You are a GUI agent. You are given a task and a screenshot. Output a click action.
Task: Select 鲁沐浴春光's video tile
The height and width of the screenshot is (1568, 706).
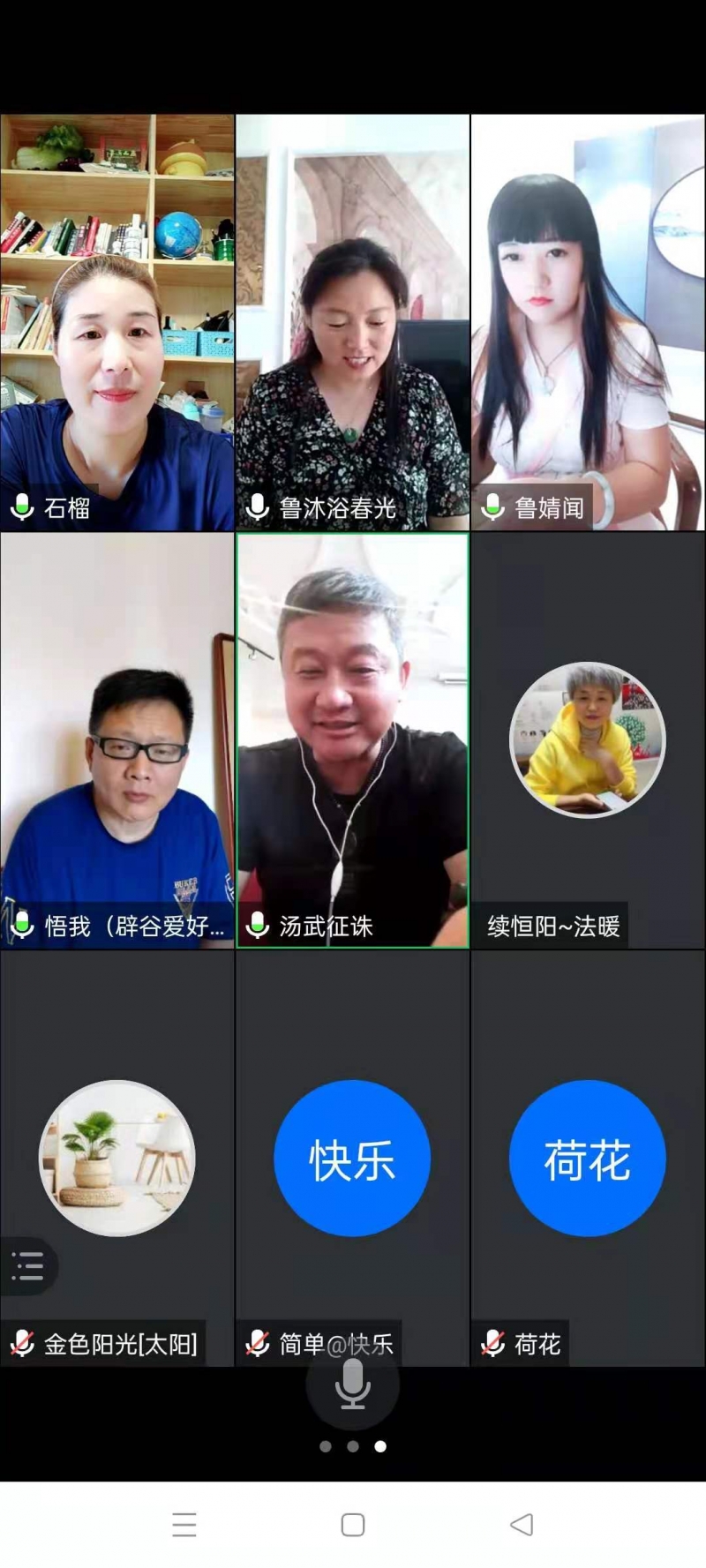[352, 322]
